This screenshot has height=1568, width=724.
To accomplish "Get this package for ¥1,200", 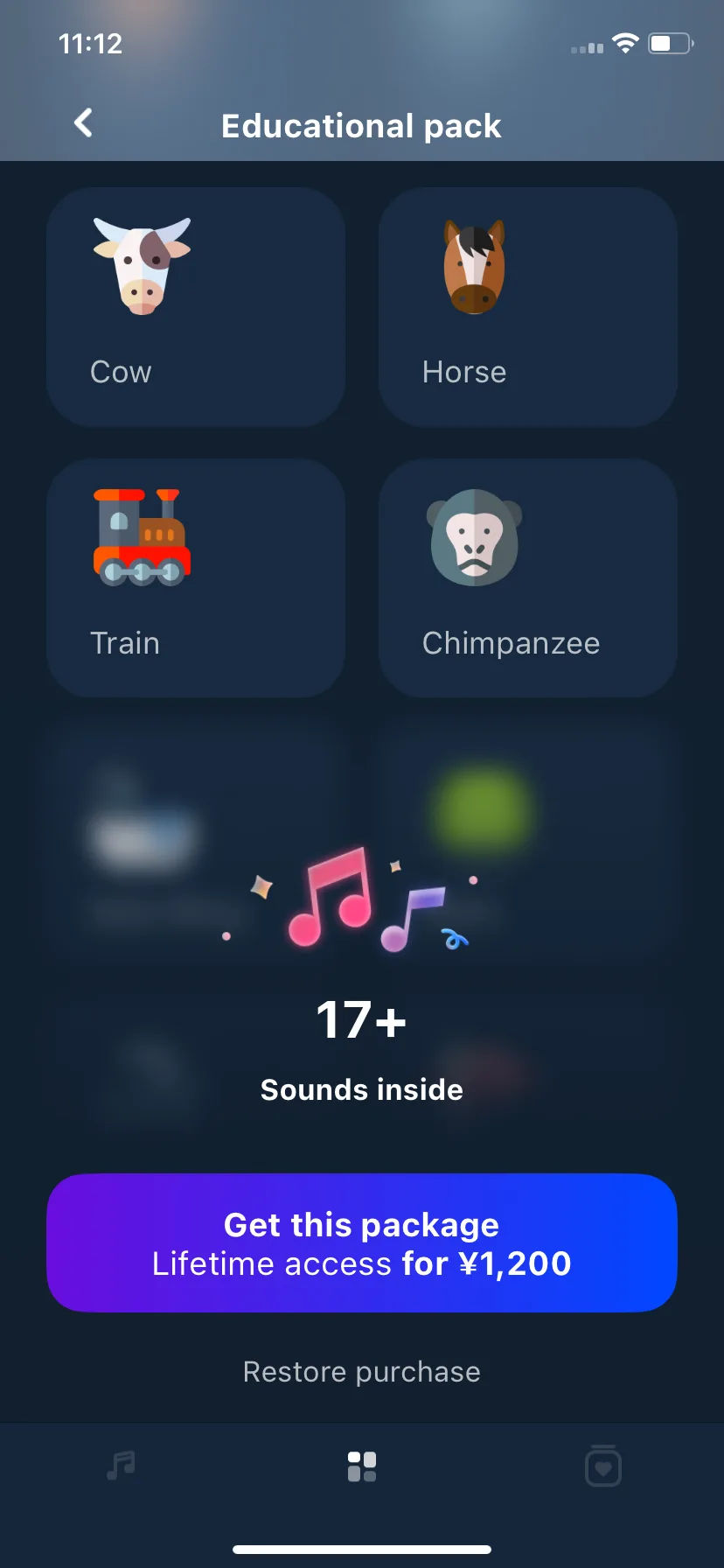I will pos(362,1242).
